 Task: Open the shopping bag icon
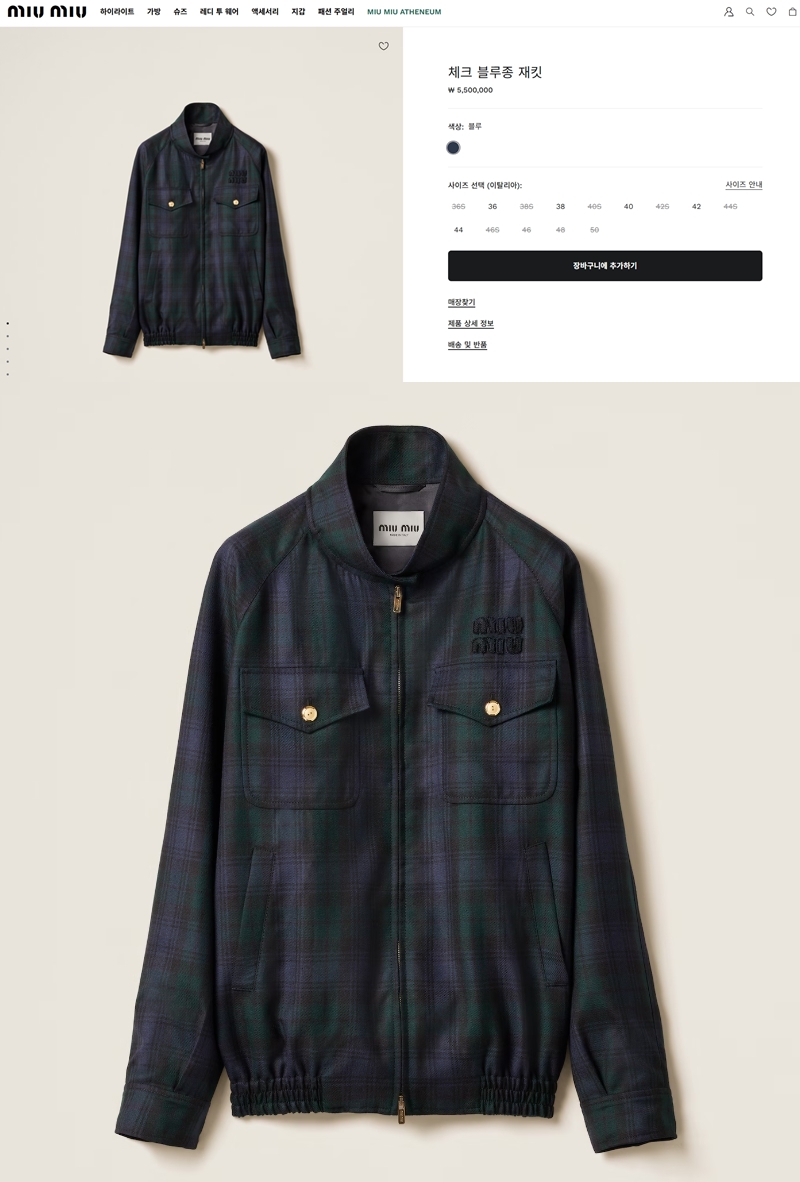tap(793, 12)
